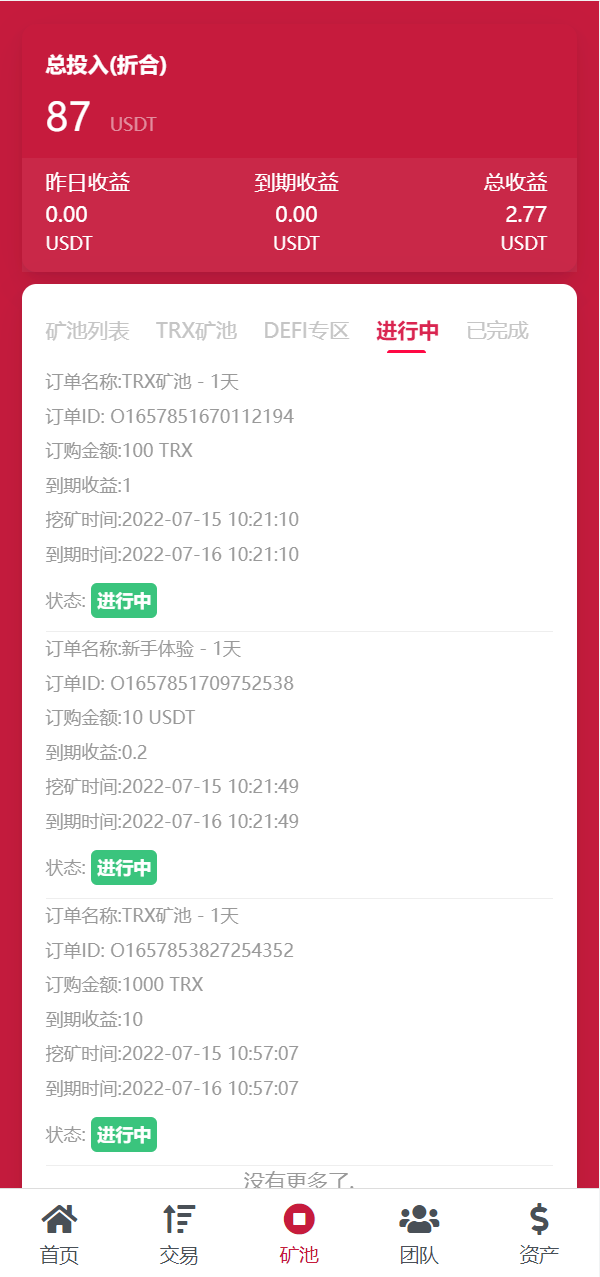Switch to the 矿池列表 tab
Screen dimensions: 600x1277
click(88, 331)
